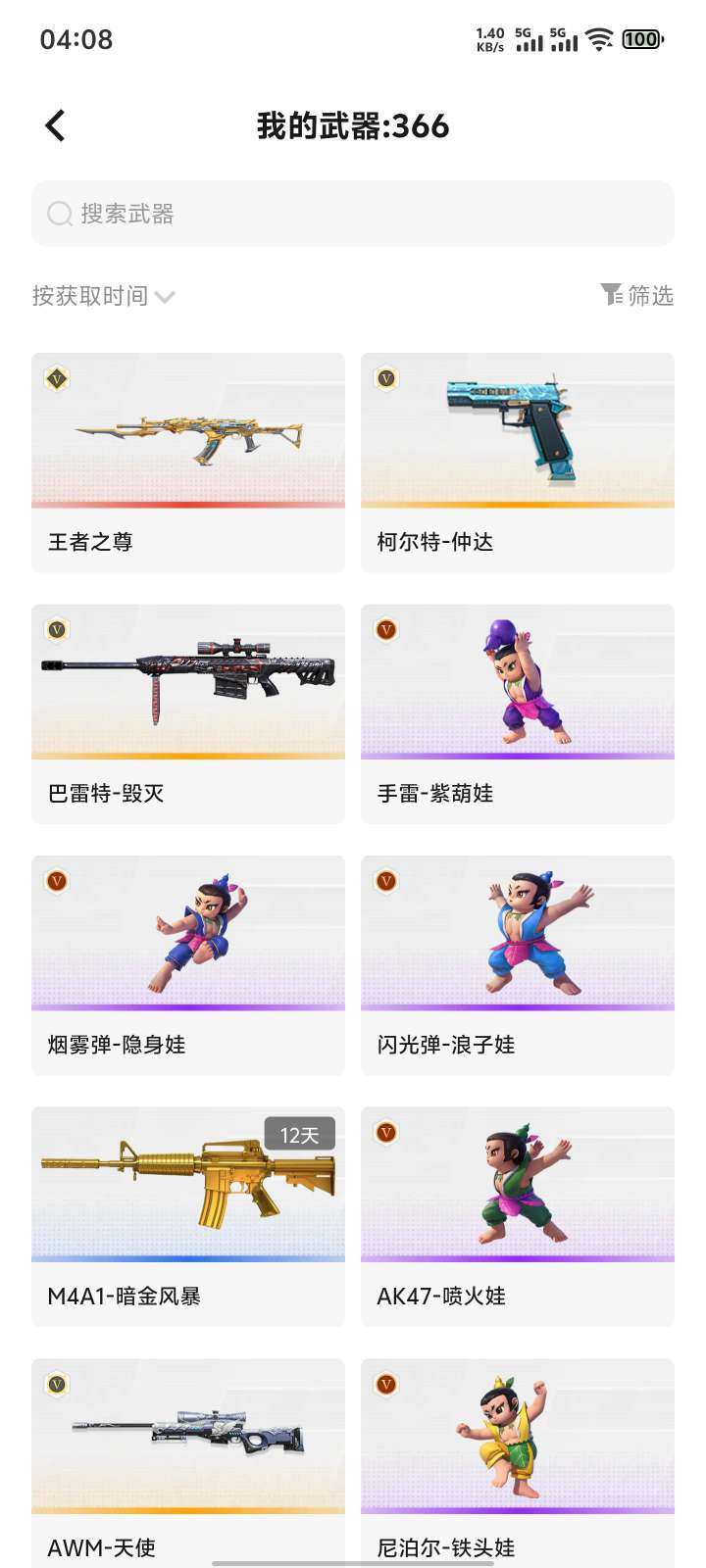Tap the back arrow at top left
The width and height of the screenshot is (706, 1568).
click(x=54, y=125)
